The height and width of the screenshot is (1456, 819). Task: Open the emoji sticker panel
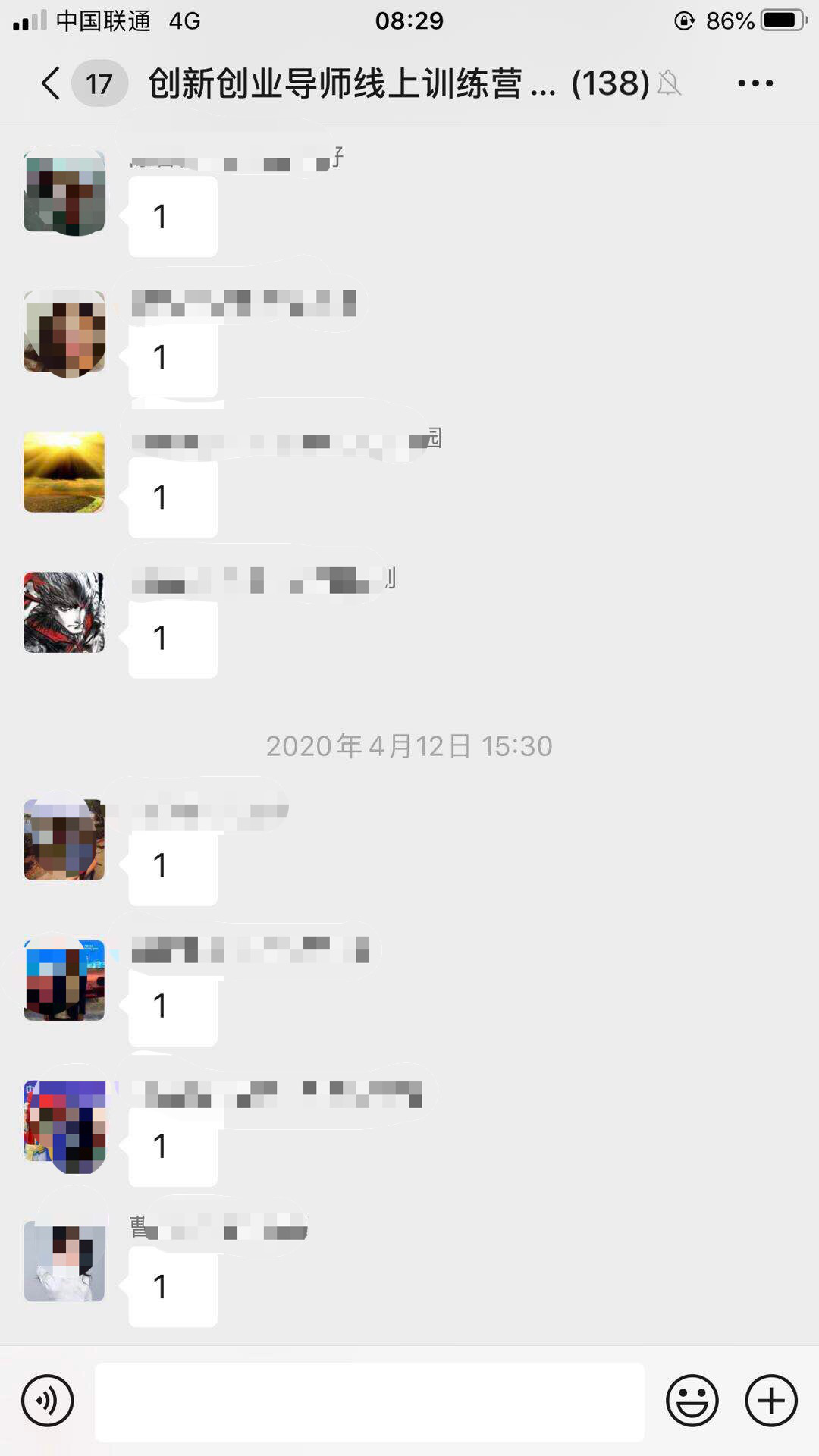coord(692,1401)
